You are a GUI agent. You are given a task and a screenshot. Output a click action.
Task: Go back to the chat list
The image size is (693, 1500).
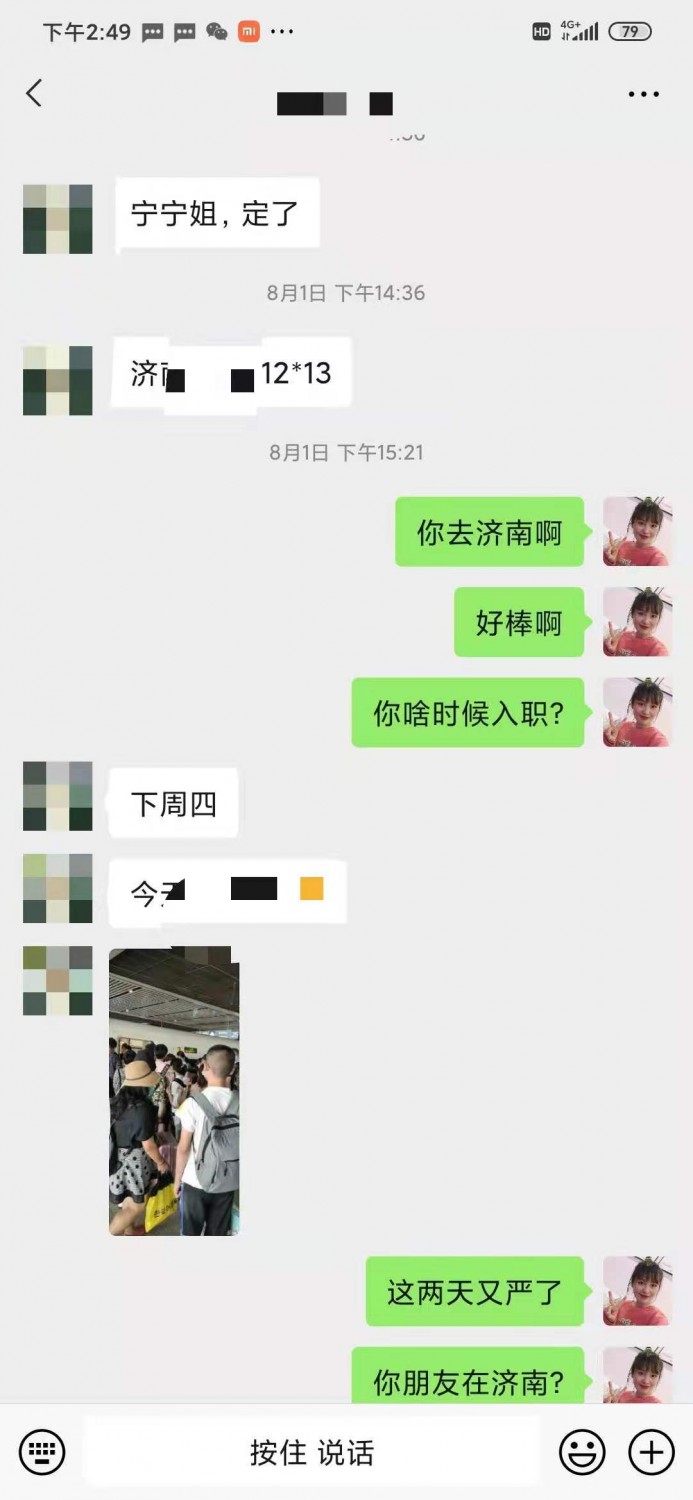34,94
